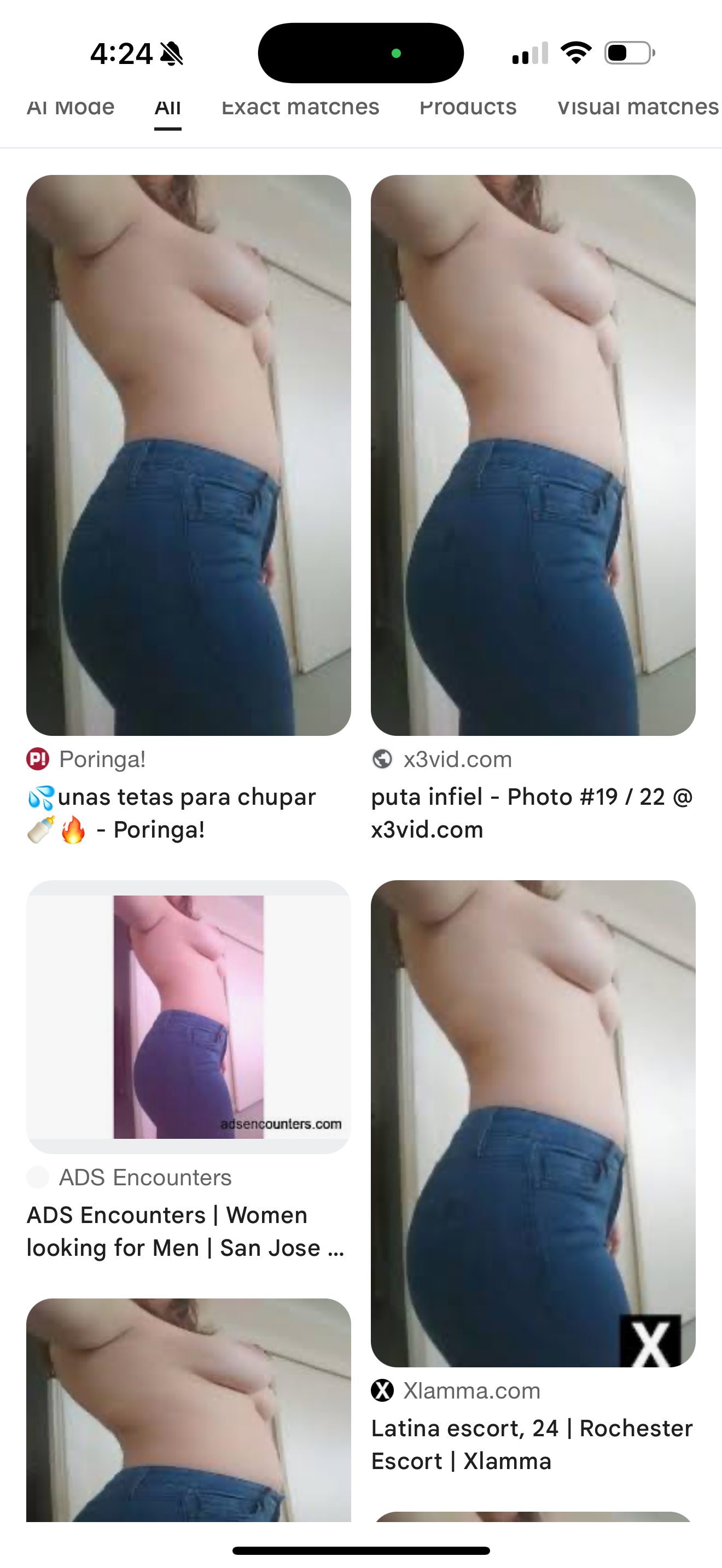The height and width of the screenshot is (1568, 722).
Task: Select the All tab
Action: [x=167, y=108]
